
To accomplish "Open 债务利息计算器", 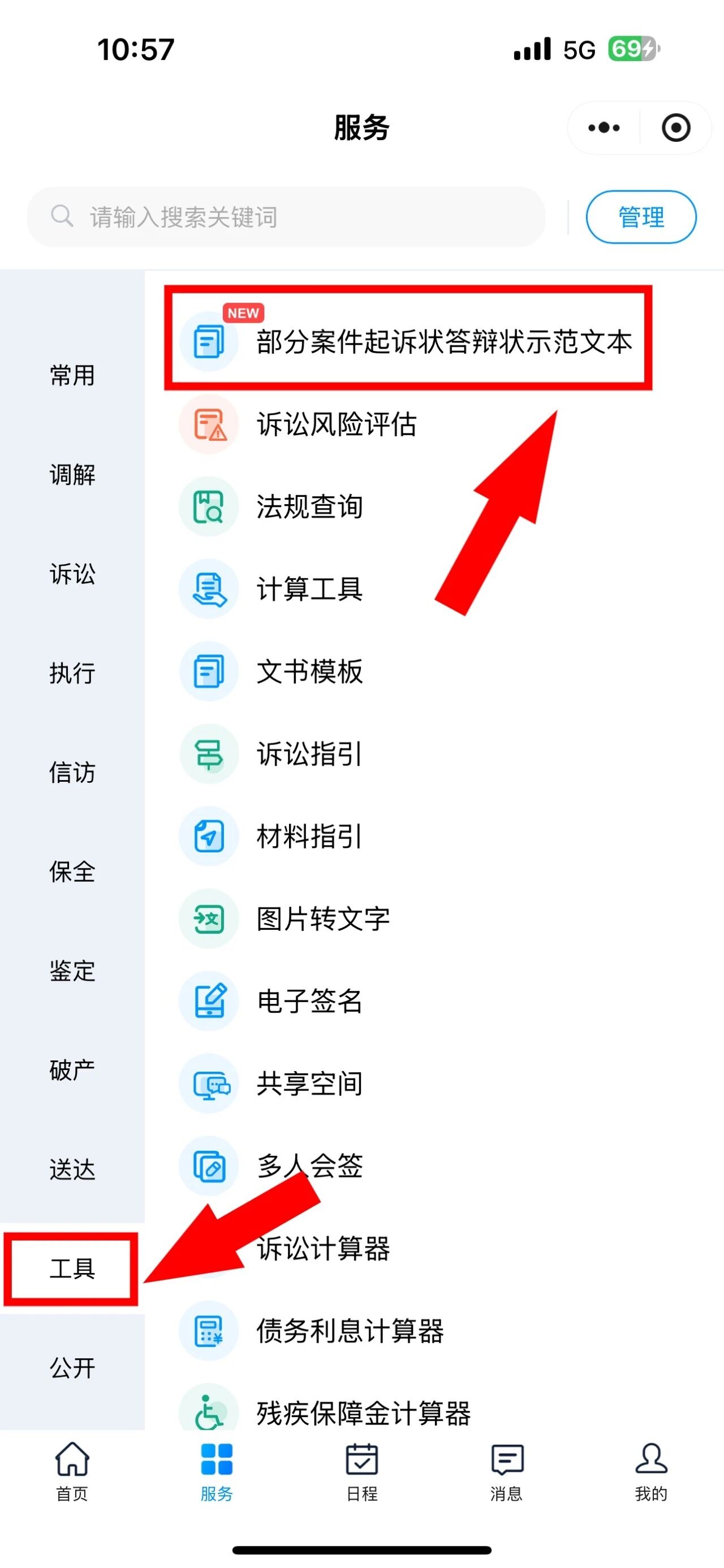I will click(x=312, y=1331).
